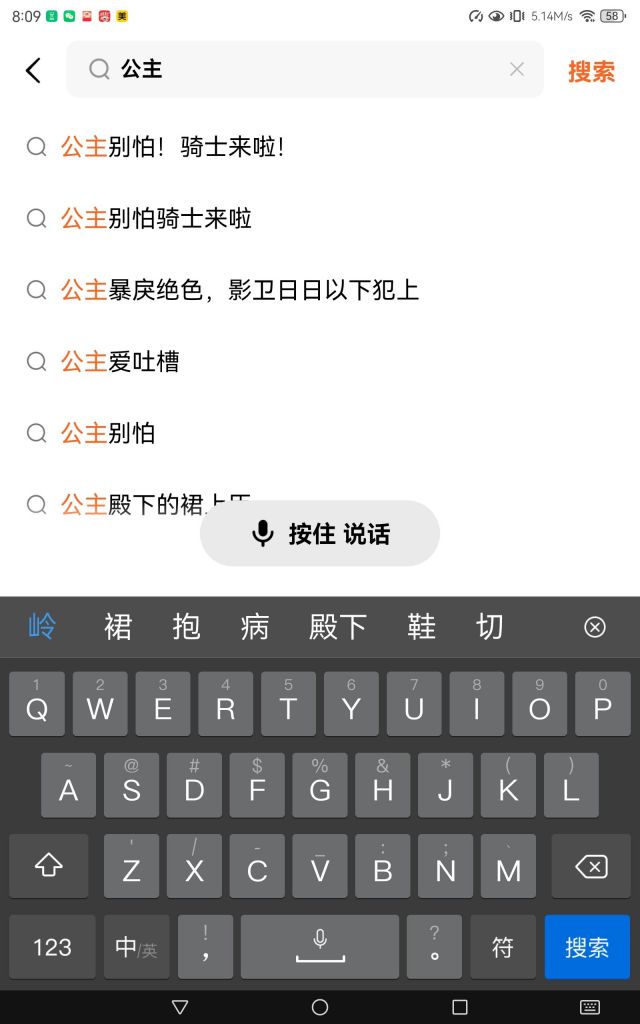The height and width of the screenshot is (1024, 640).
Task: Dismiss the candidate bar with the circled X
Action: (595, 627)
